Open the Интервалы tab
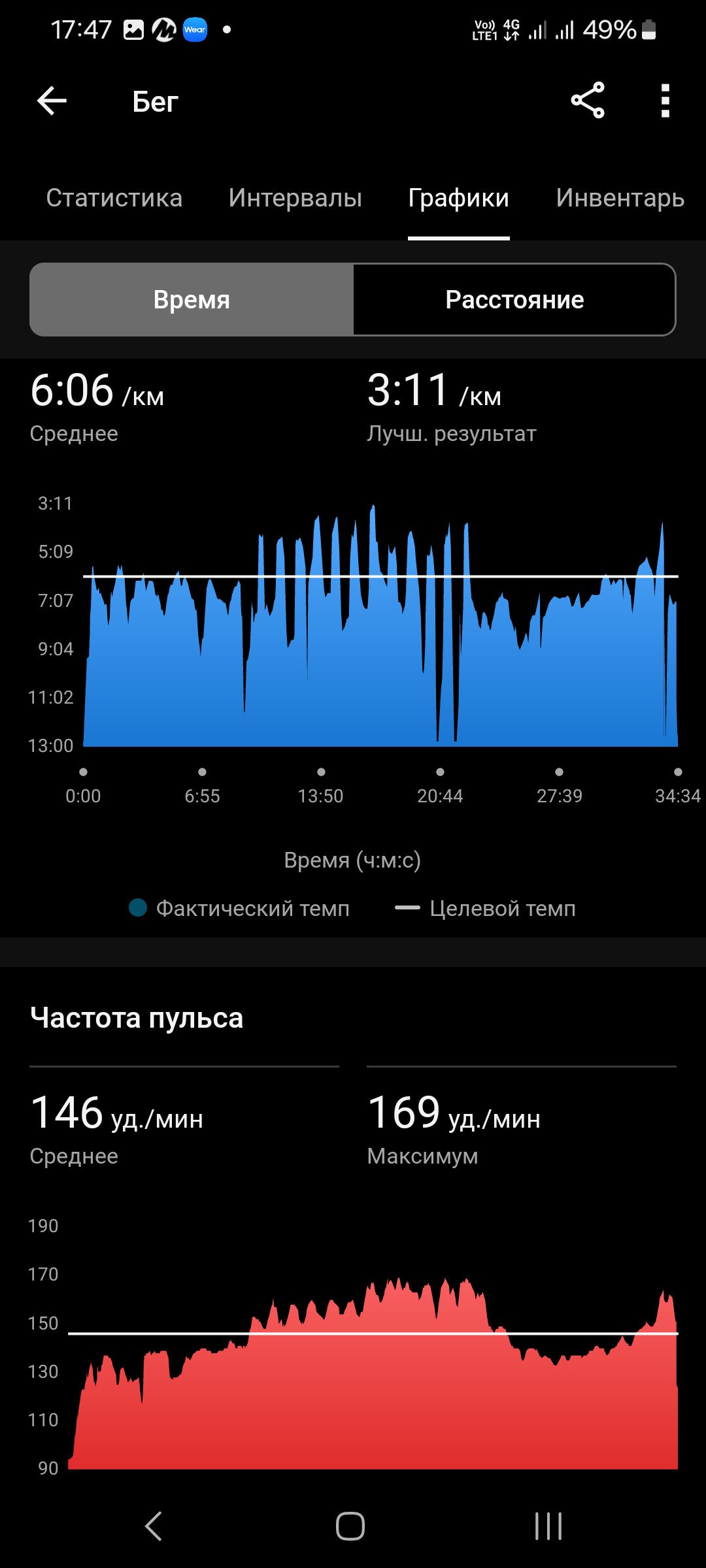 pos(295,198)
